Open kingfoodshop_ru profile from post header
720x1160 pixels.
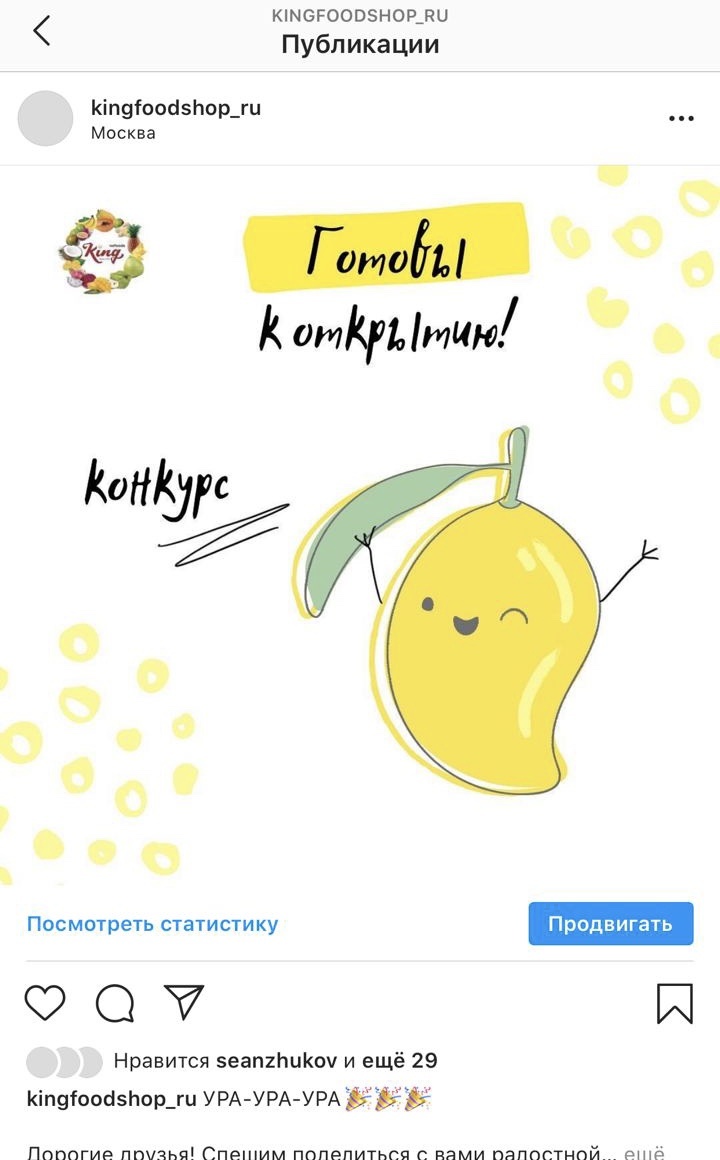tap(175, 107)
